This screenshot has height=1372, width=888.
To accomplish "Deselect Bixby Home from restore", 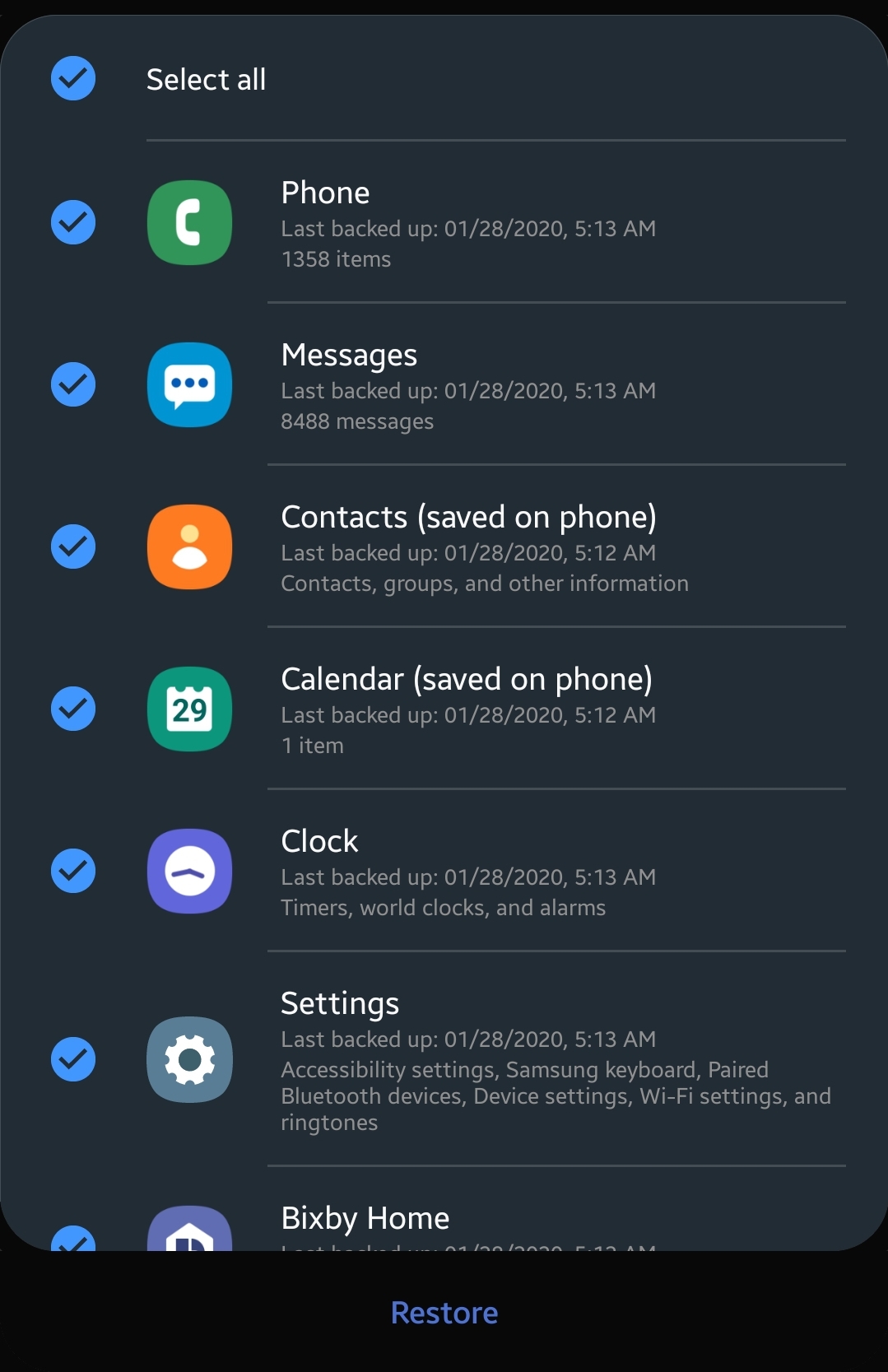I will click(73, 1239).
